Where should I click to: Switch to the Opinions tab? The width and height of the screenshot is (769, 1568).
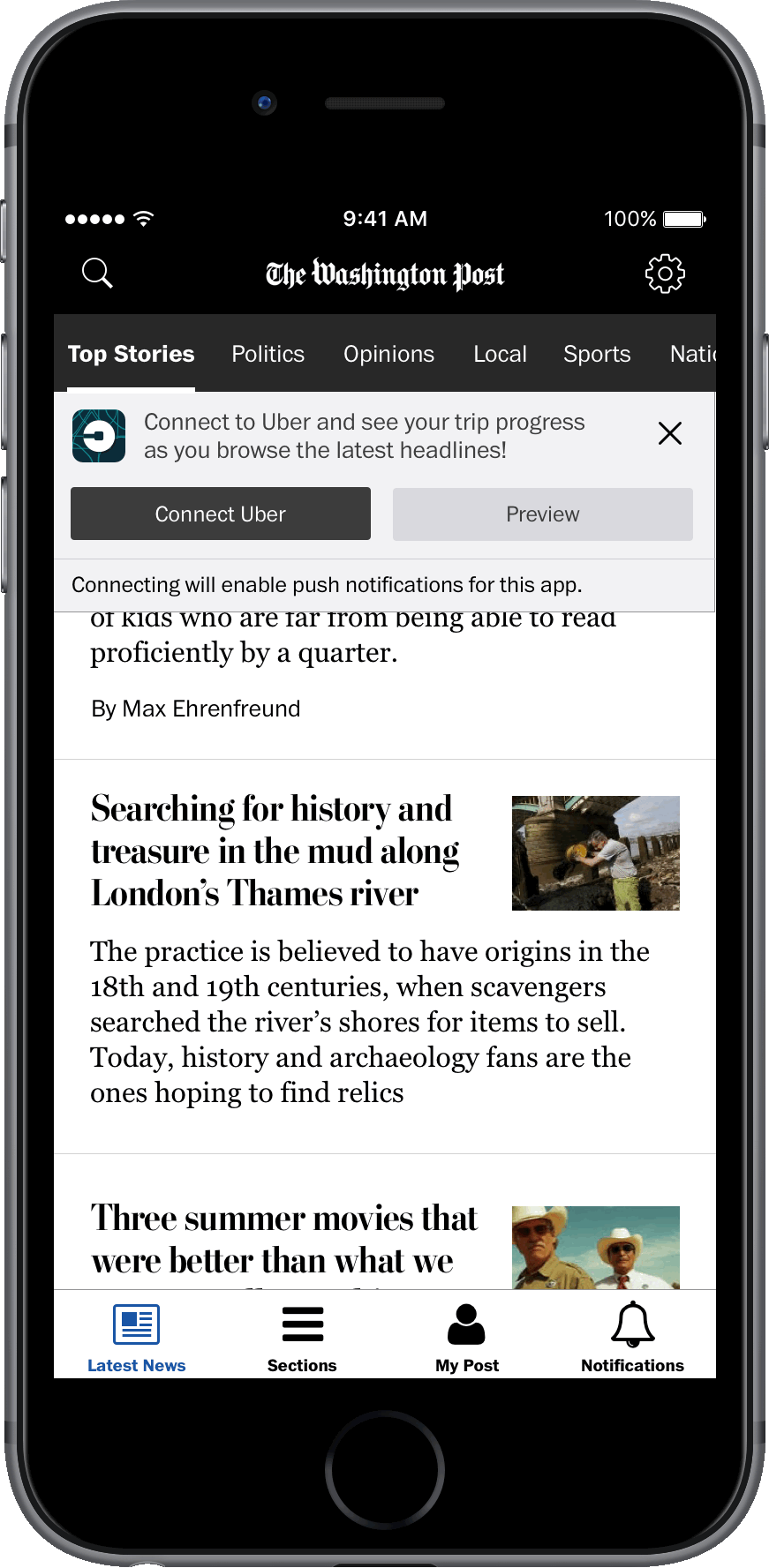[x=388, y=354]
